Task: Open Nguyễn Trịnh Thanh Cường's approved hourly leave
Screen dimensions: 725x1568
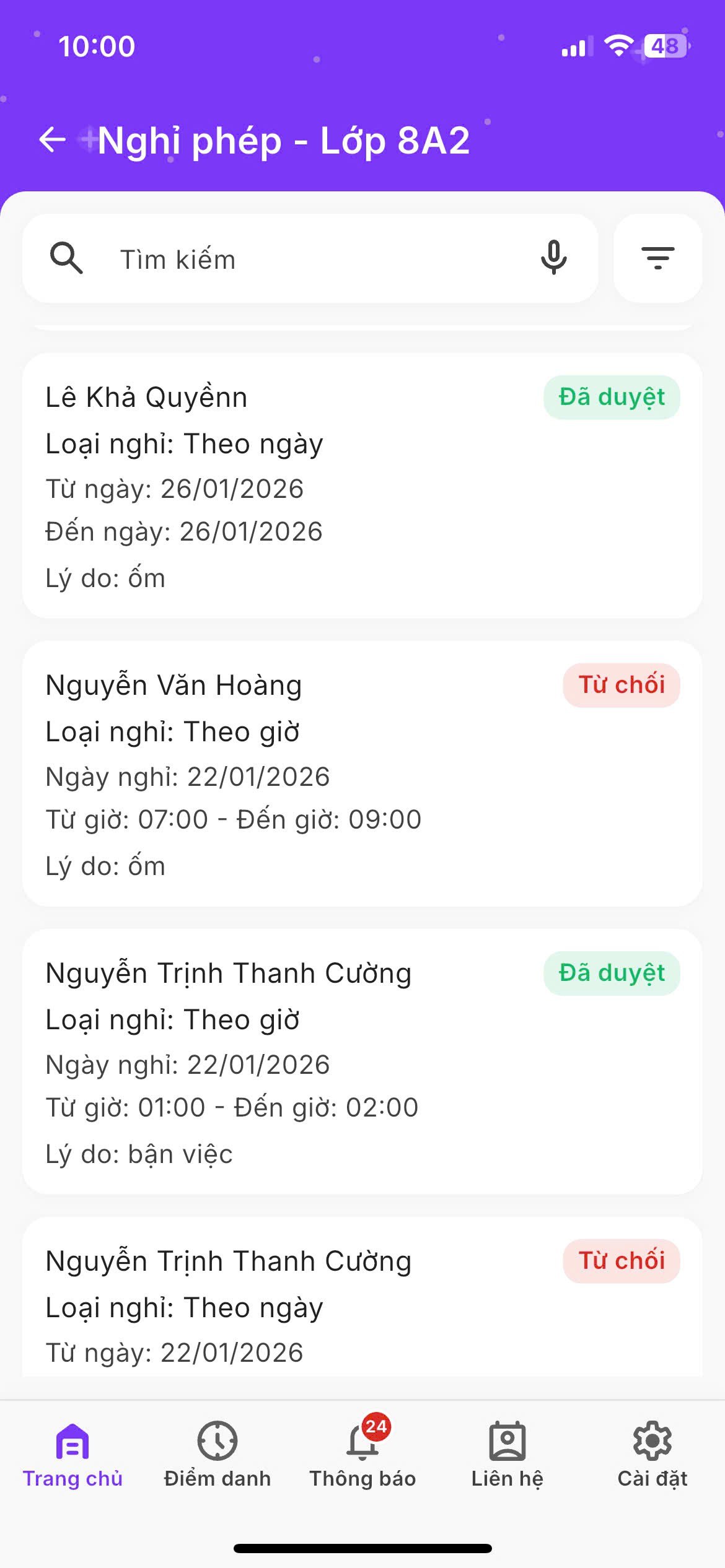Action: tap(362, 1061)
